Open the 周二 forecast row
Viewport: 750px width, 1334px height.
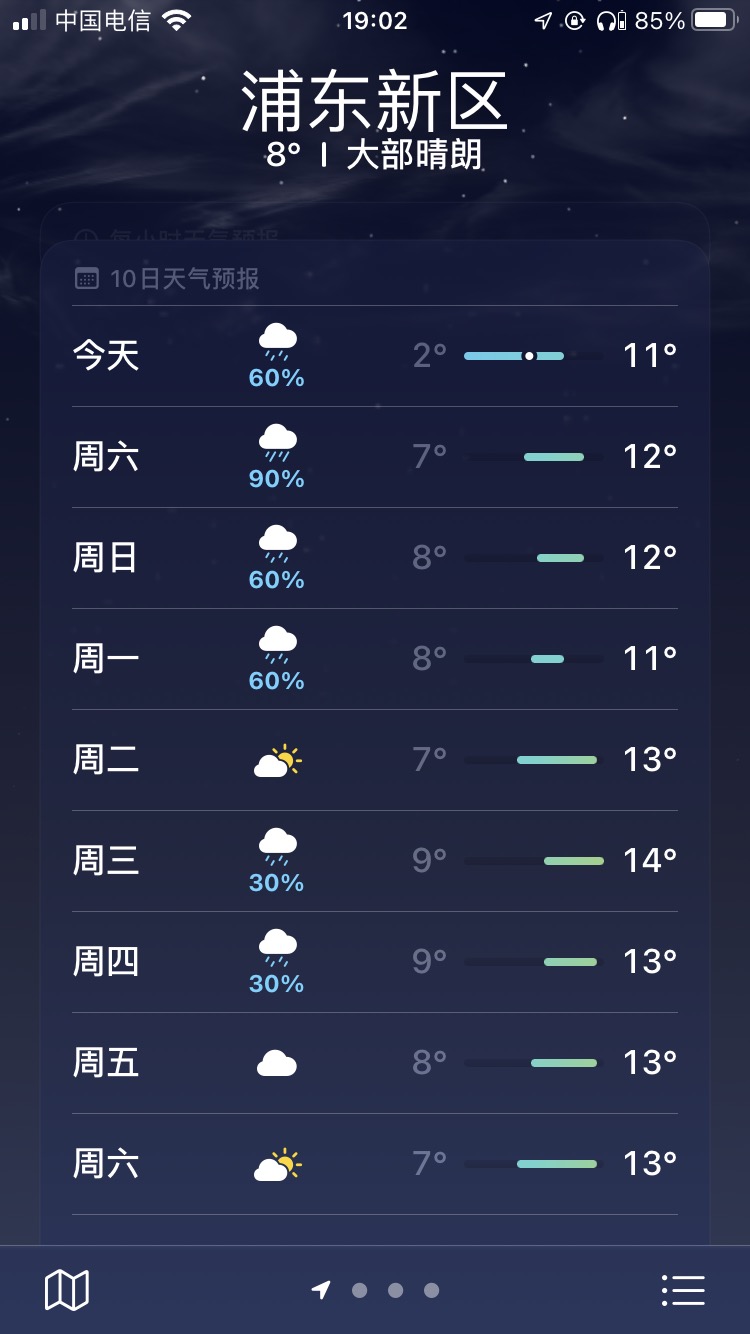tap(375, 760)
